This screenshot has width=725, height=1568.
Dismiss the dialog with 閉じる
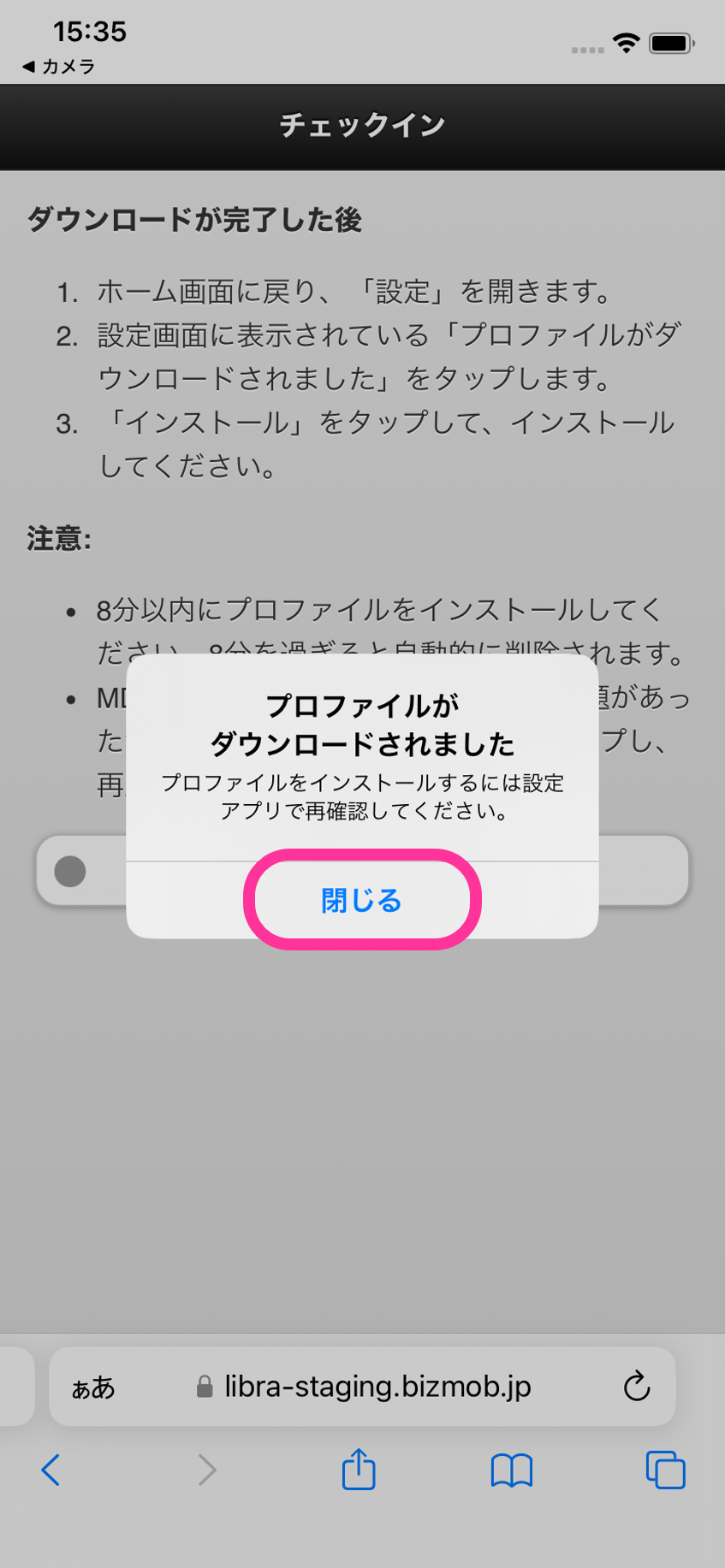pos(361,901)
